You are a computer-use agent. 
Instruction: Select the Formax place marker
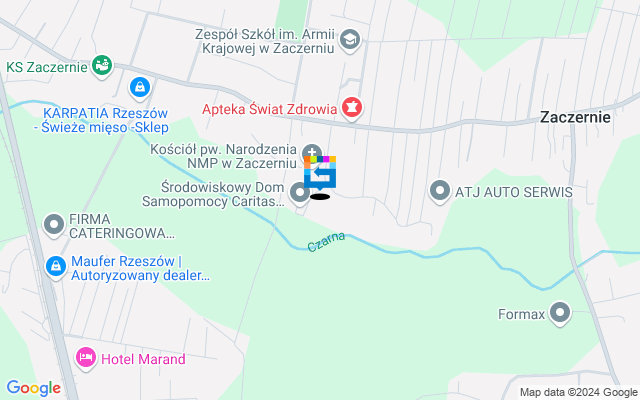560,314
